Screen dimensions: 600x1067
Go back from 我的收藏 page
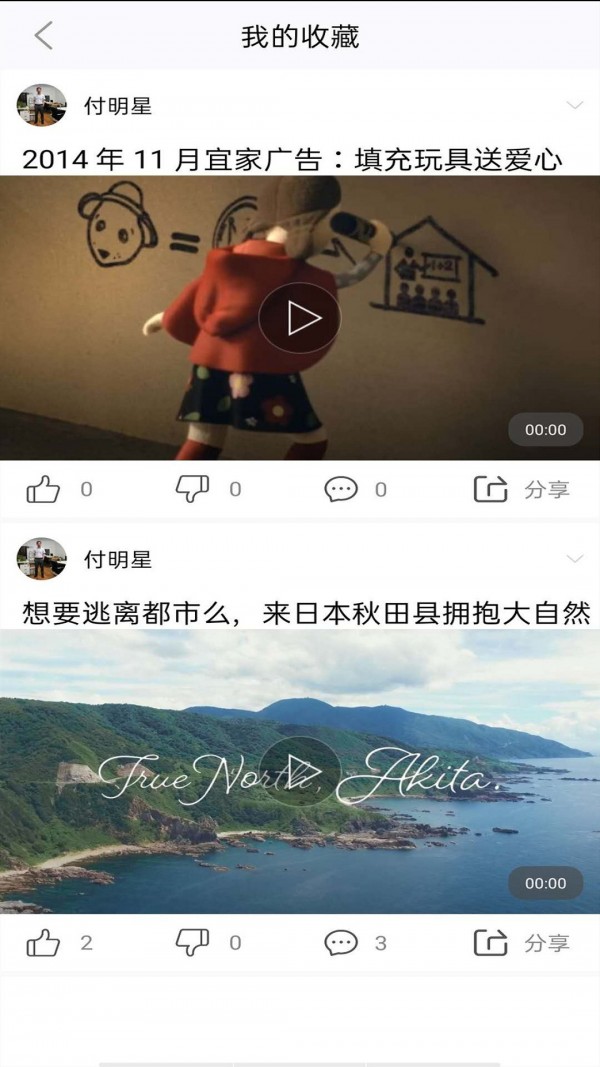43,36
